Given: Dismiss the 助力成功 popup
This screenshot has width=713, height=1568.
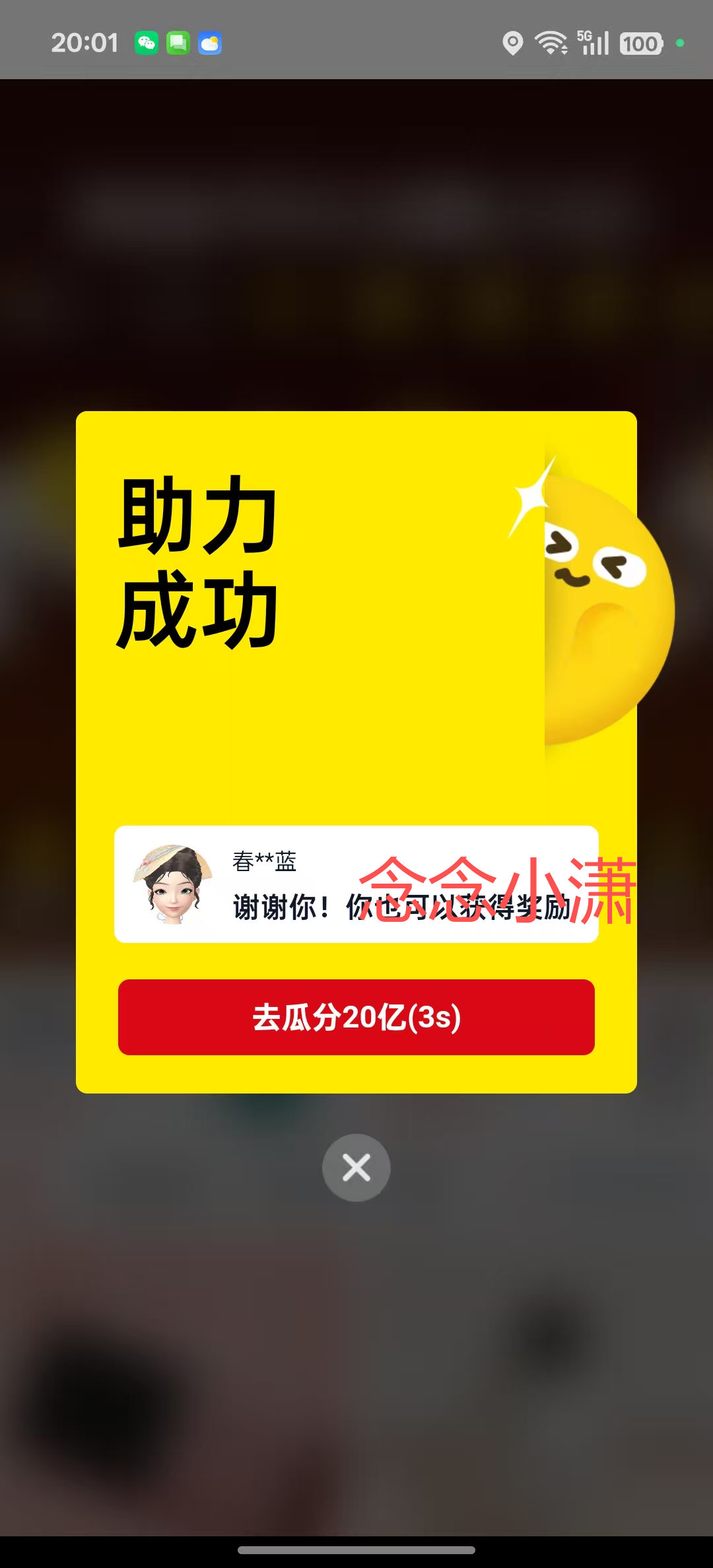Looking at the screenshot, I should [x=356, y=1167].
